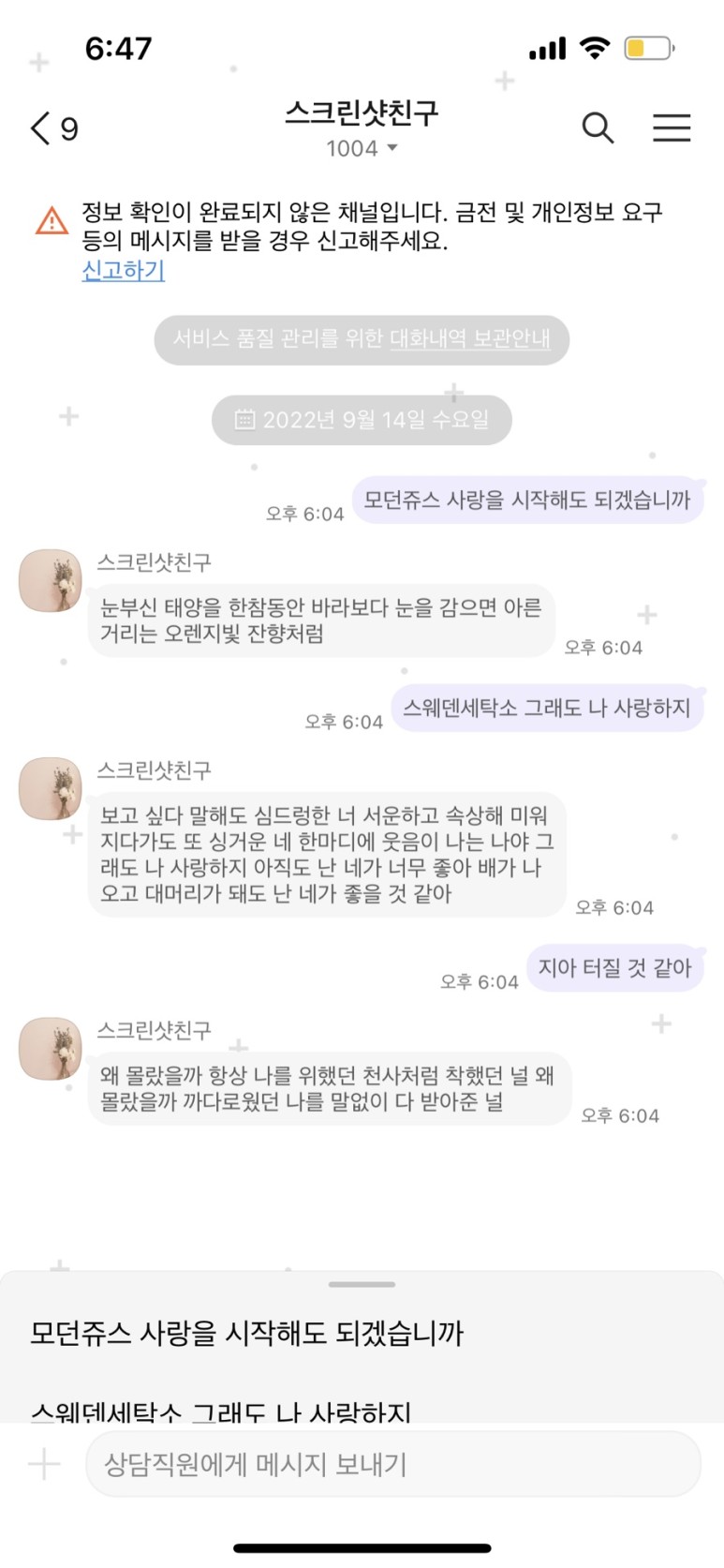The width and height of the screenshot is (724, 1568).
Task: Tap the plus attach icon beside the message box
Action: [x=43, y=1464]
